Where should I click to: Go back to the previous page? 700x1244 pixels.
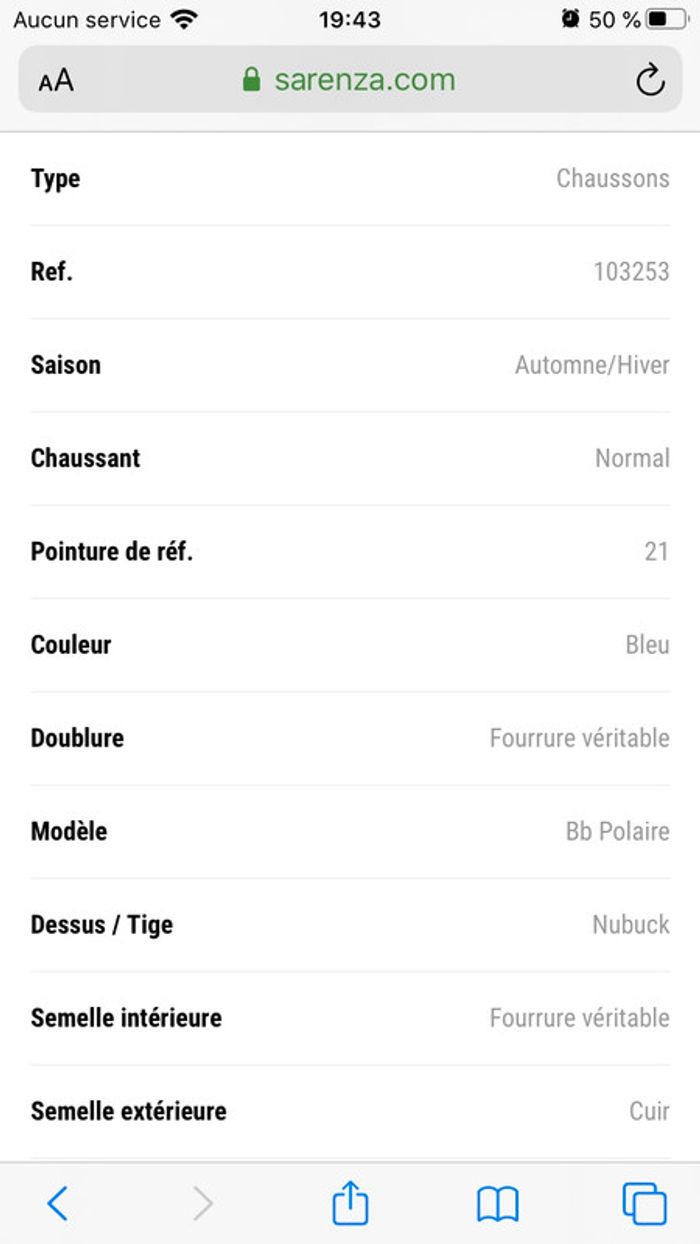(x=58, y=1203)
